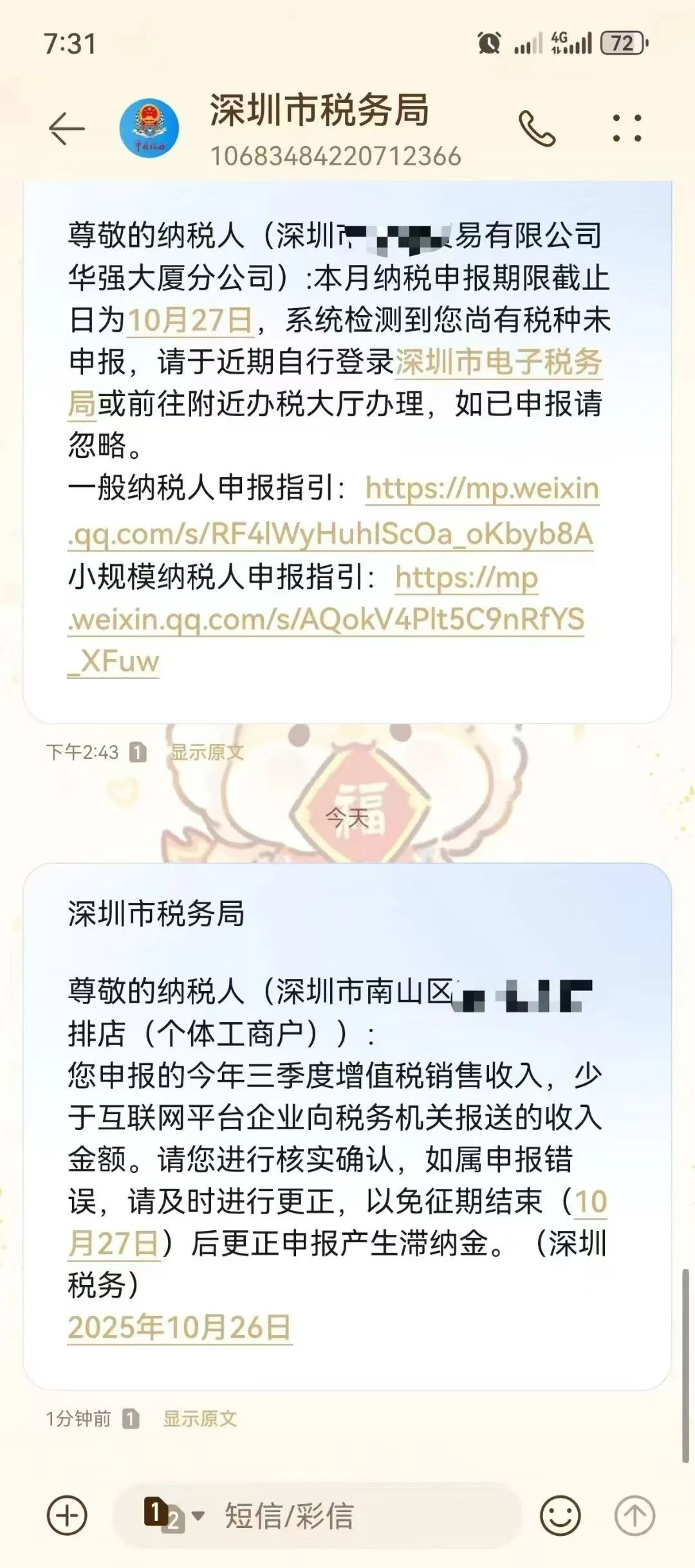Open the 小规模纳税人申报指引 weixin link
The width and height of the screenshot is (695, 1568).
[x=326, y=620]
